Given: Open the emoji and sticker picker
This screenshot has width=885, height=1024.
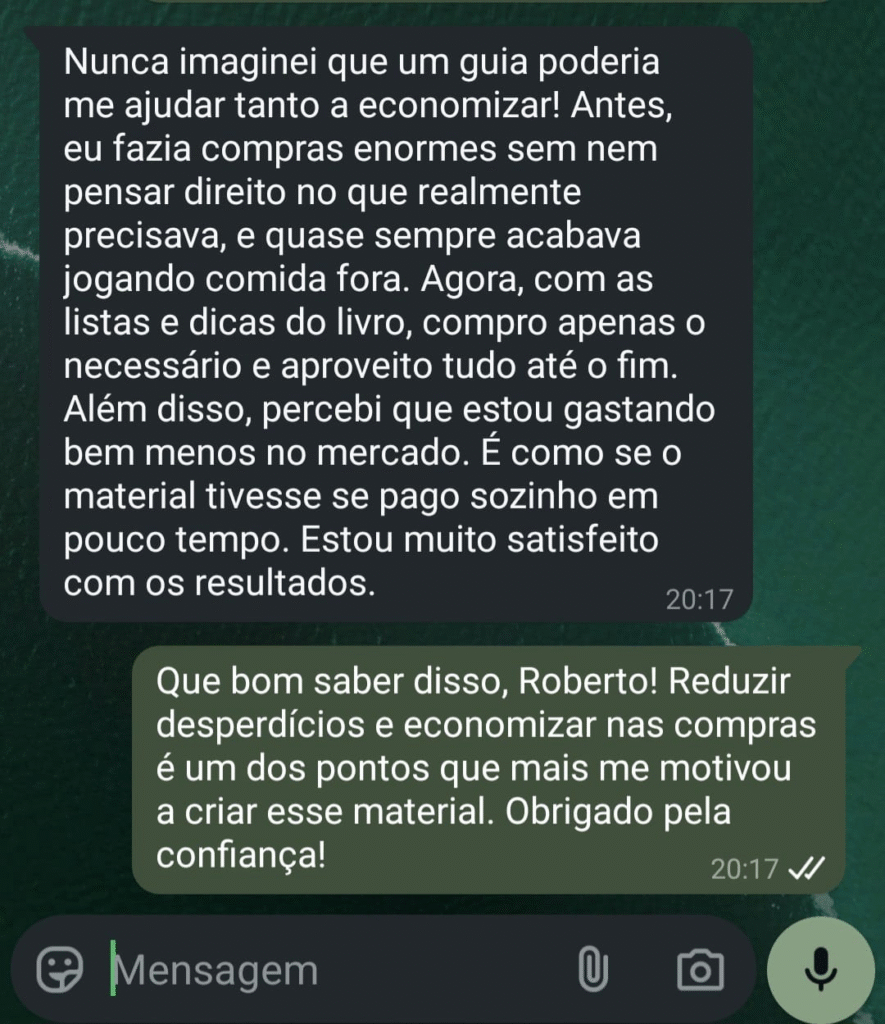Looking at the screenshot, I should (x=59, y=969).
